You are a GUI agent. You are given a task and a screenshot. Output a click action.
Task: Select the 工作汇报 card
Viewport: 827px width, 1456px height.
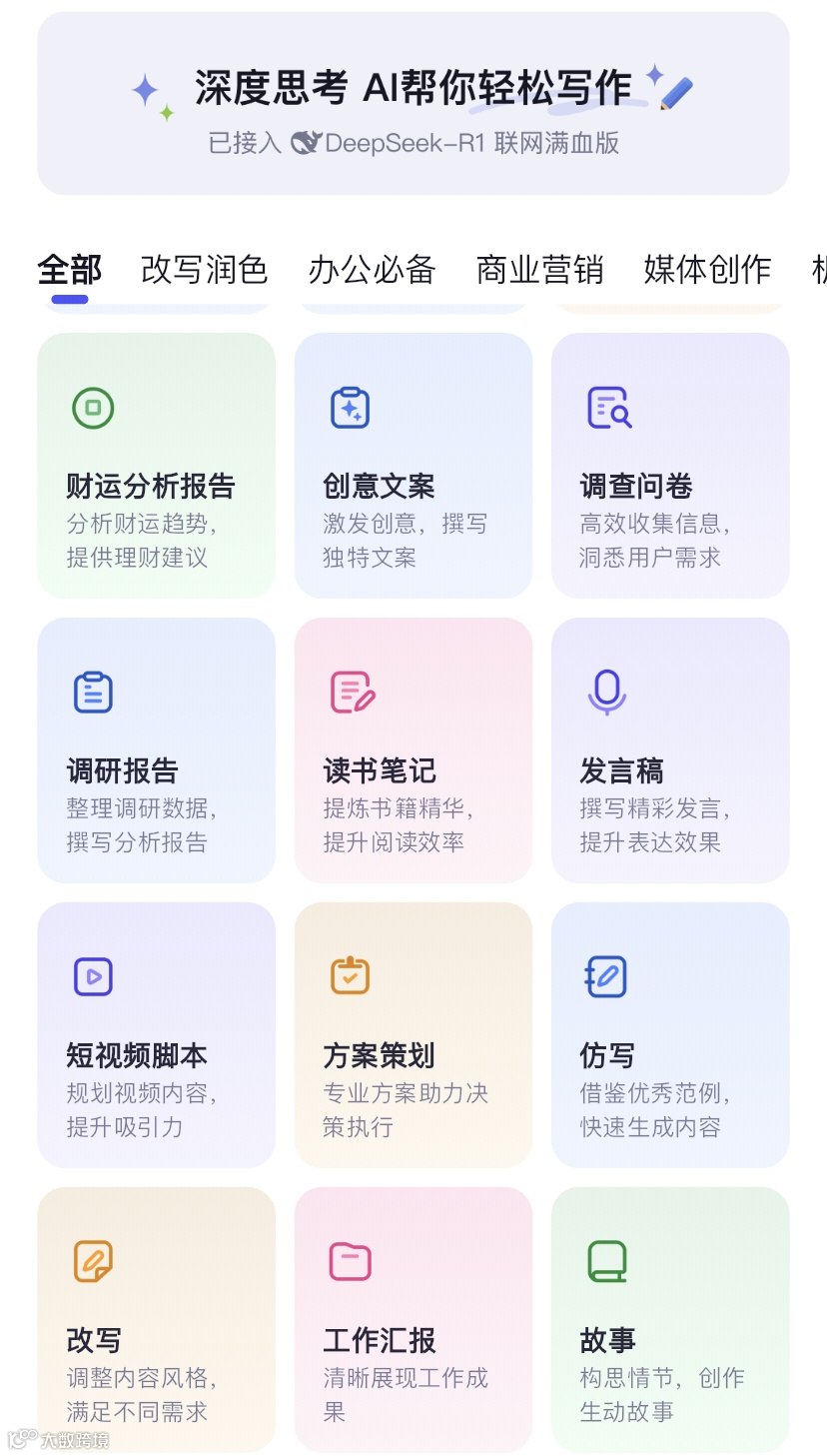413,1320
